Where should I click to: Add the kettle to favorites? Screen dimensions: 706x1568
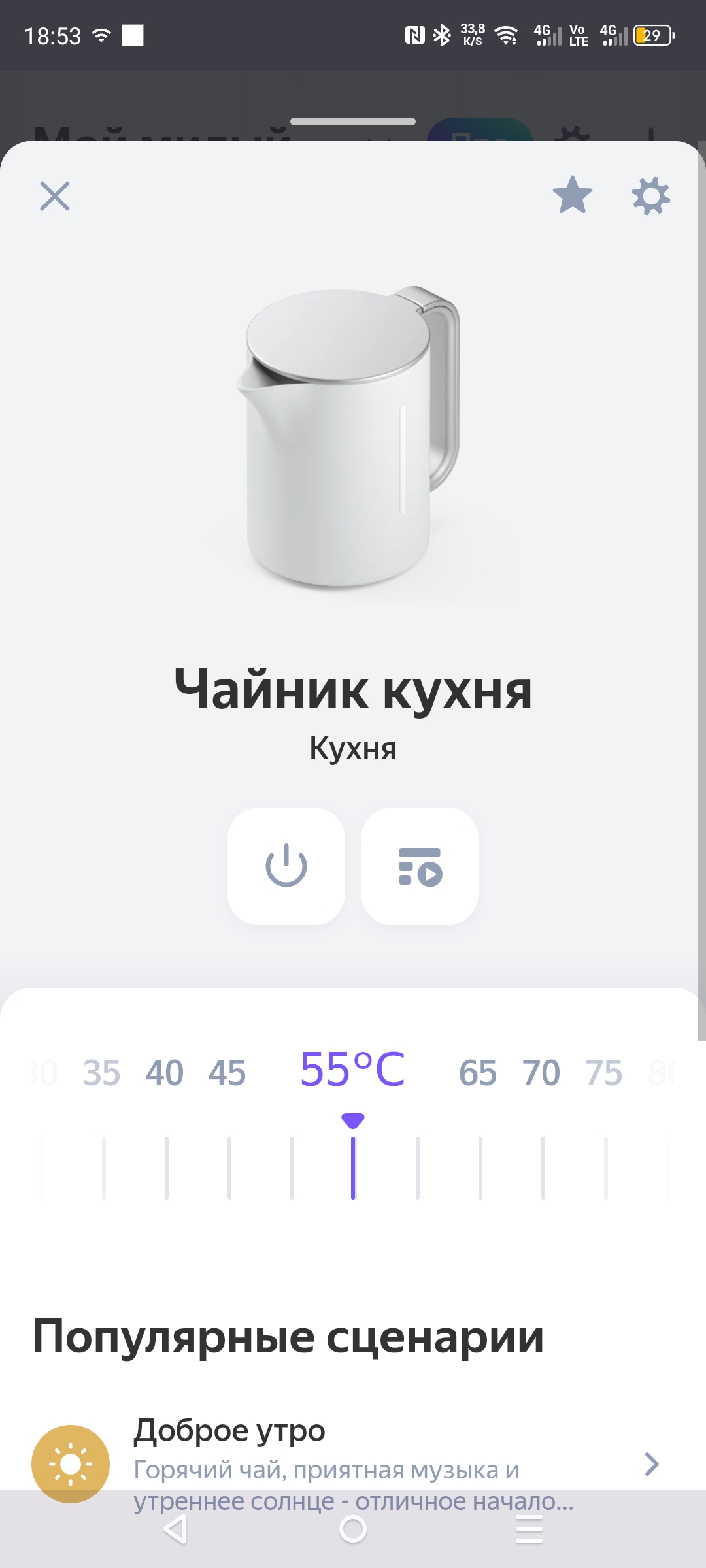(x=572, y=195)
